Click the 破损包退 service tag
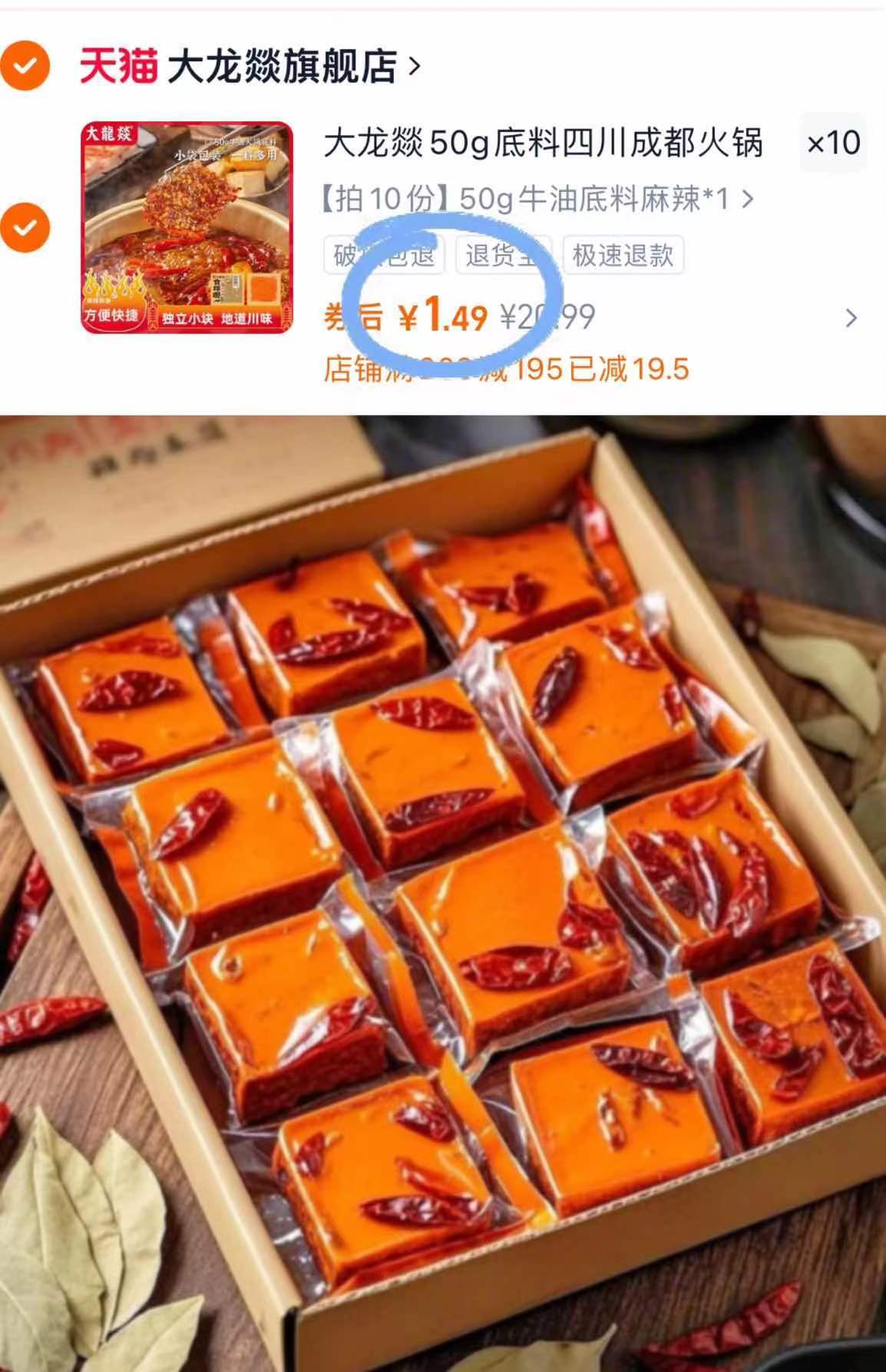886x1372 pixels. point(385,258)
